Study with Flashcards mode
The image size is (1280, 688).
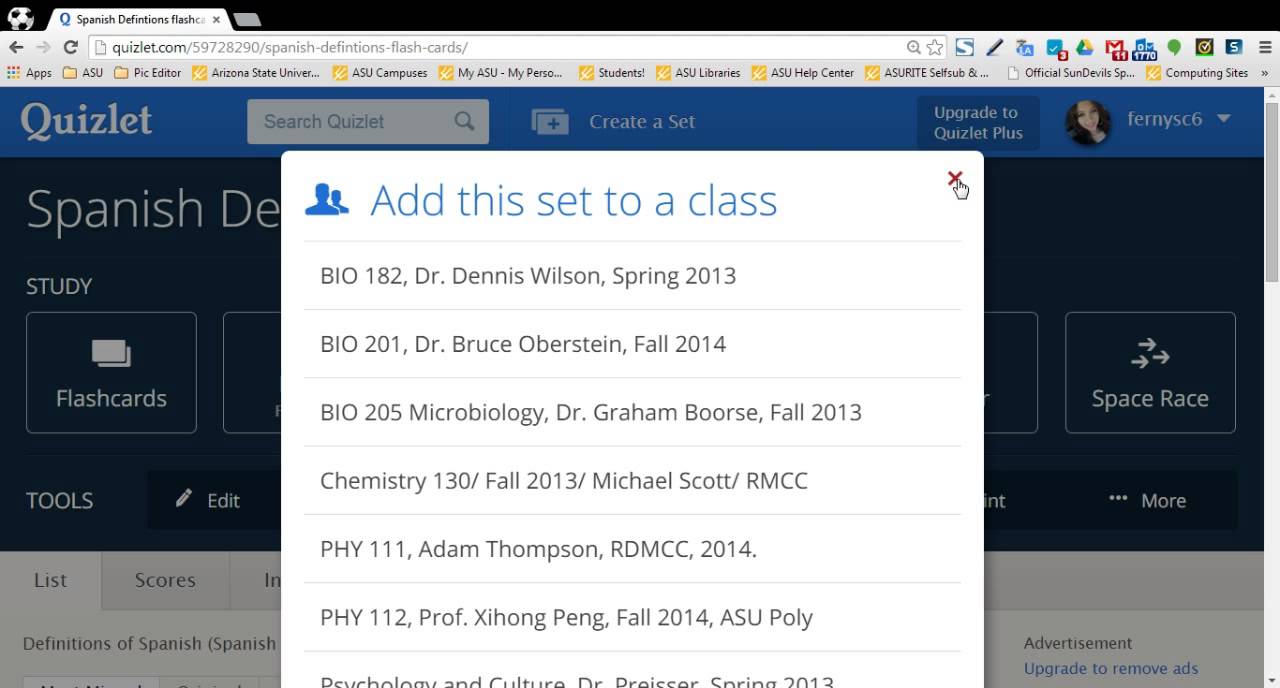pos(111,372)
